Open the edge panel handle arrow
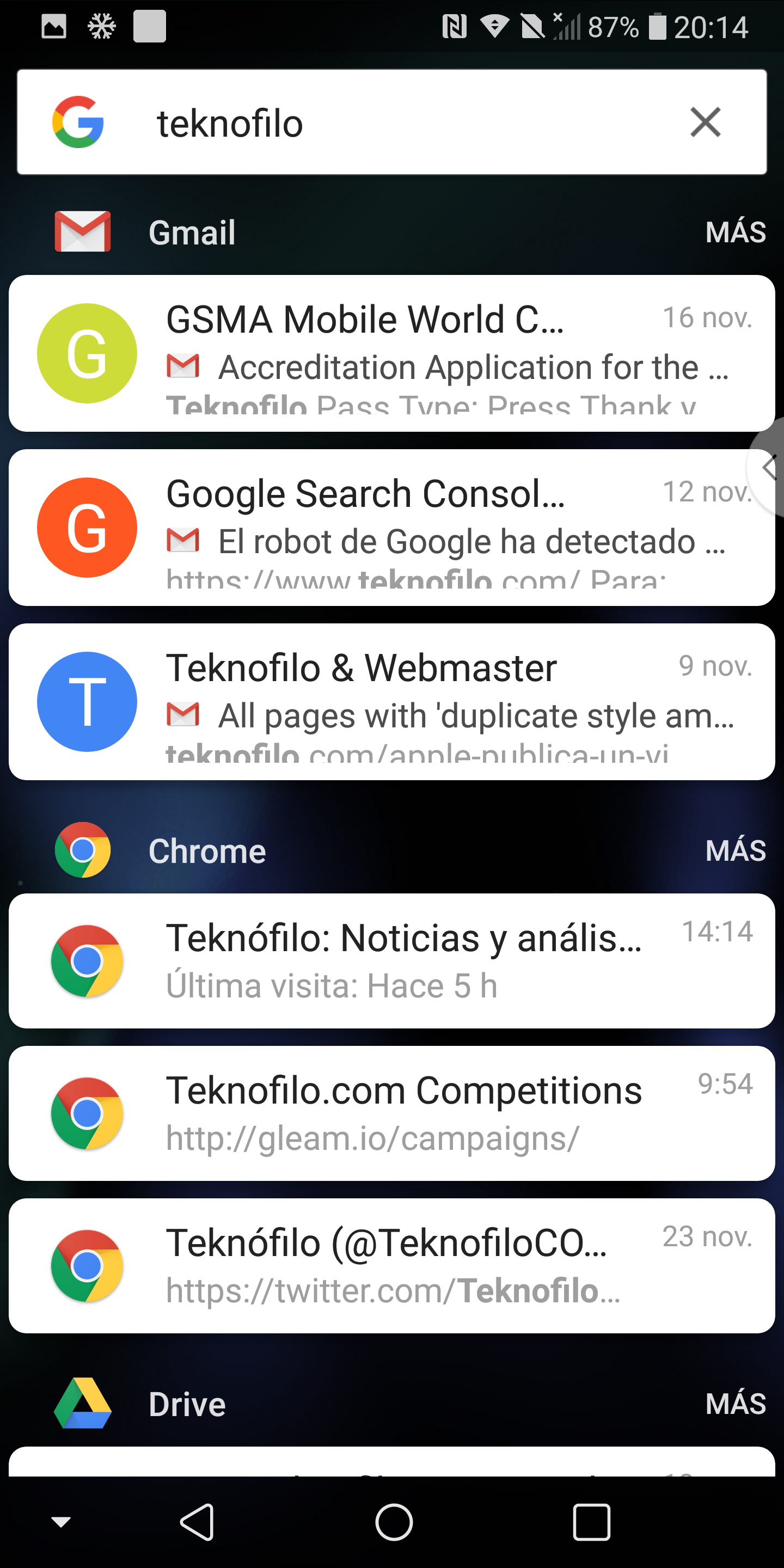 click(770, 468)
